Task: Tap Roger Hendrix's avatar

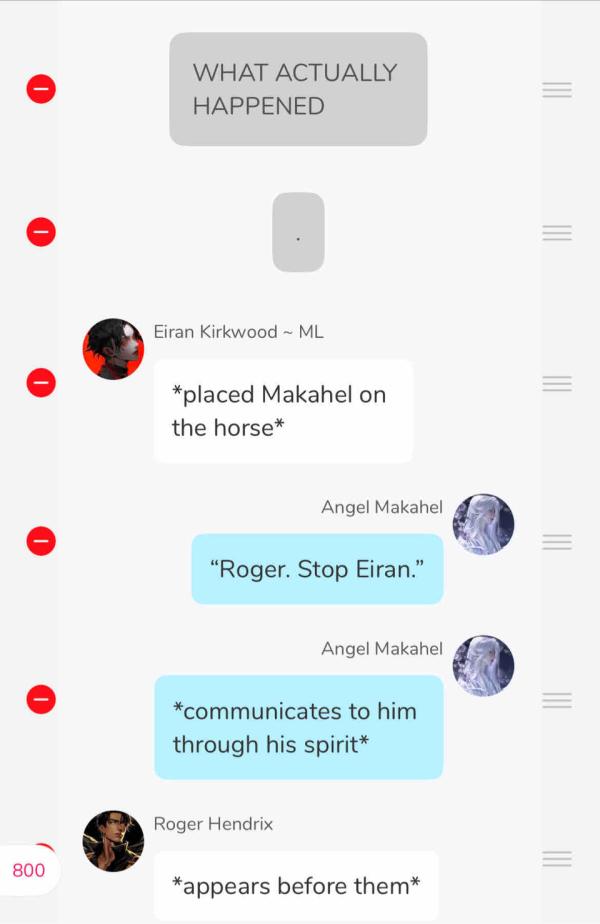Action: click(113, 841)
